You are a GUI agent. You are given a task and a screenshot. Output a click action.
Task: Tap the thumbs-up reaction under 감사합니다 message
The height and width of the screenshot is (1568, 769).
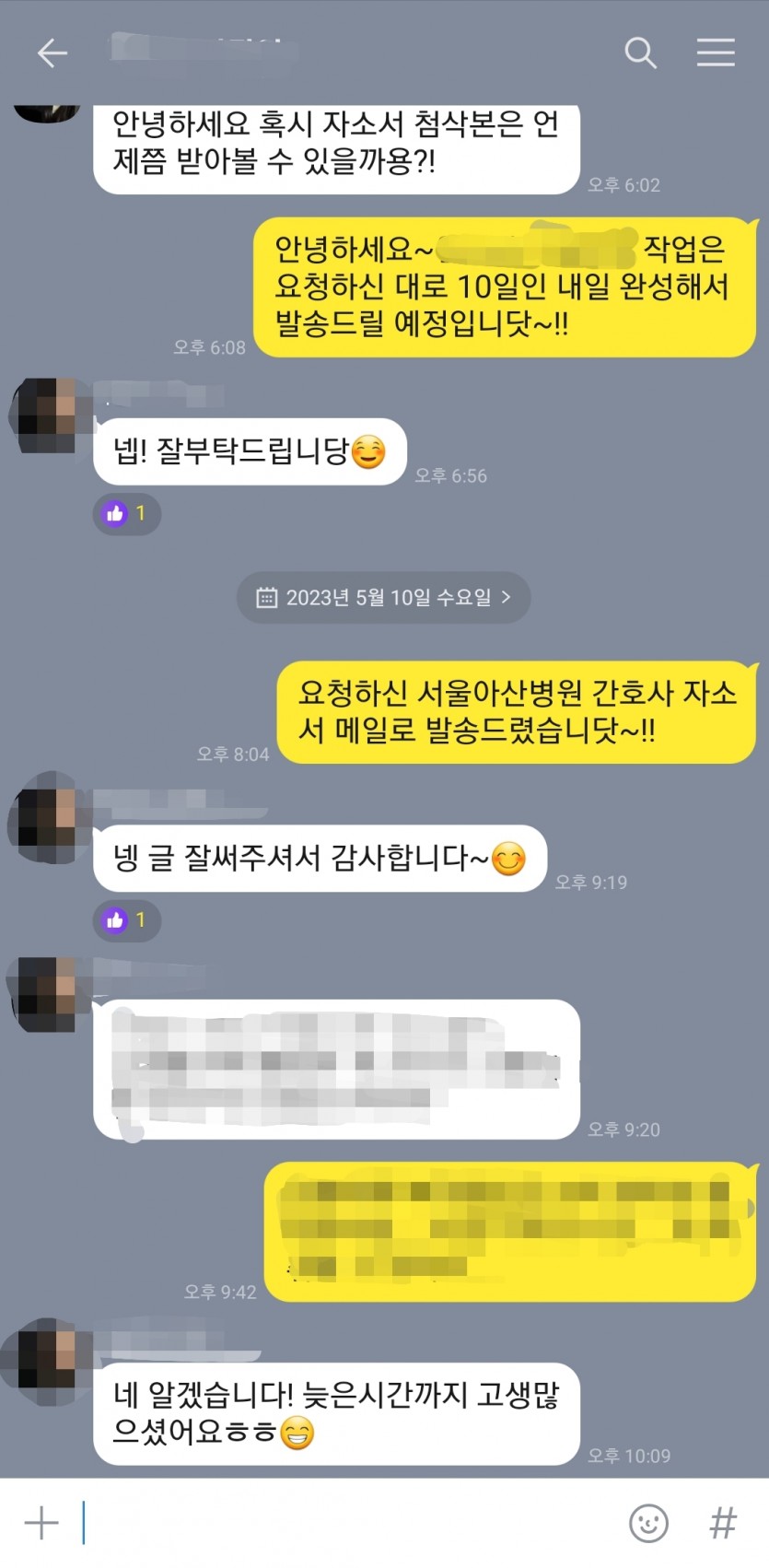[126, 919]
